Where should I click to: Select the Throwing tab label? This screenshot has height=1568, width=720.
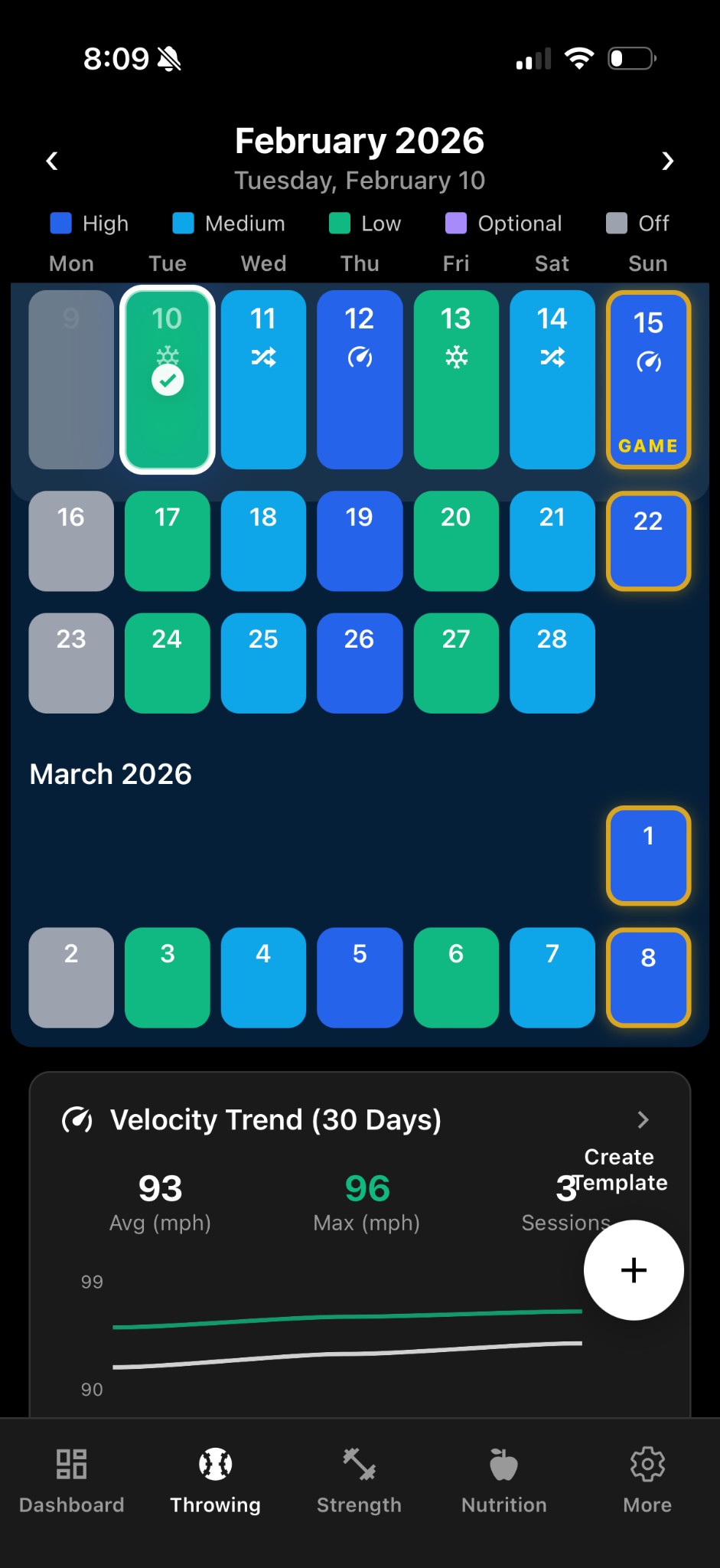pos(215,1504)
